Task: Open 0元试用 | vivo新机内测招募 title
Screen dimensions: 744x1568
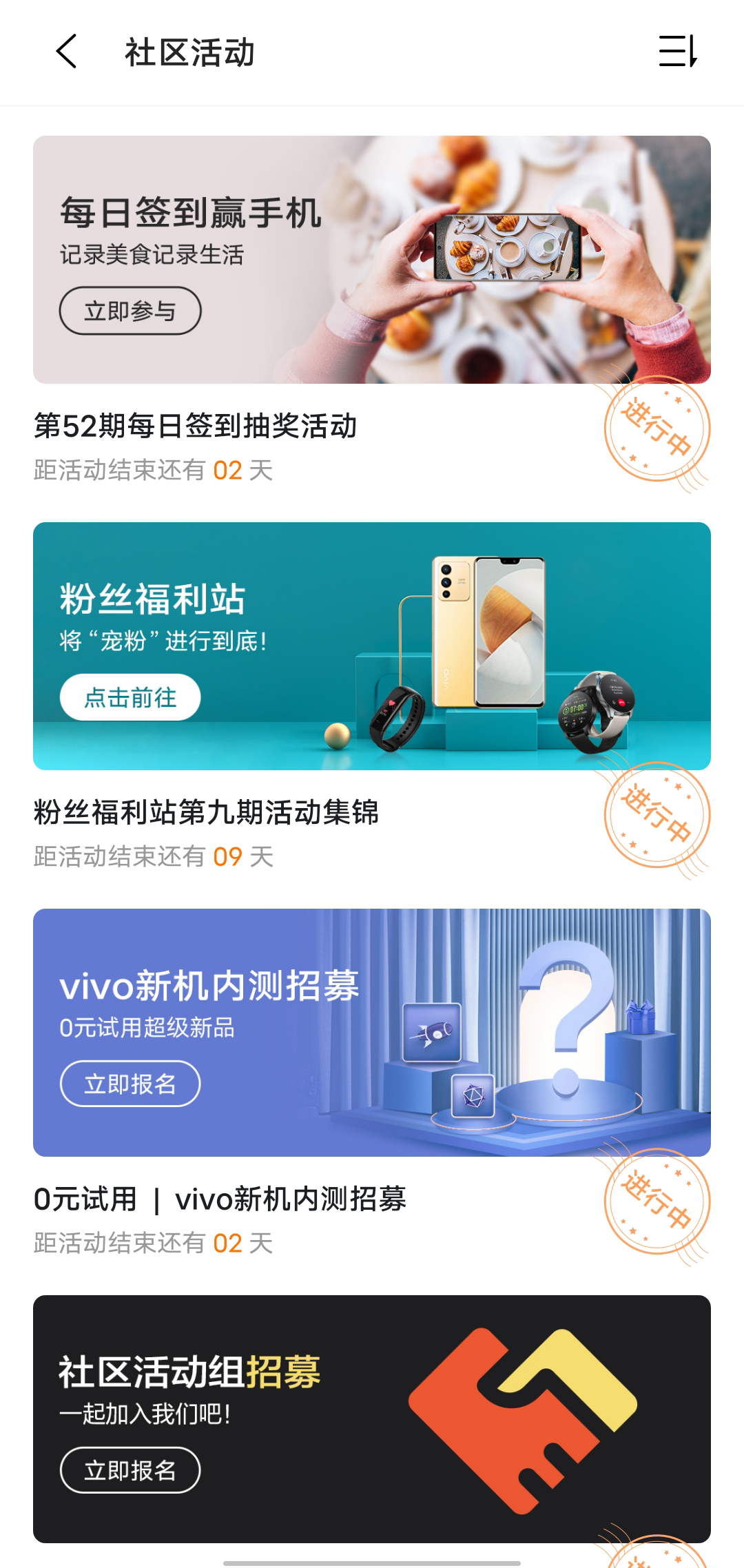Action: tap(220, 1199)
